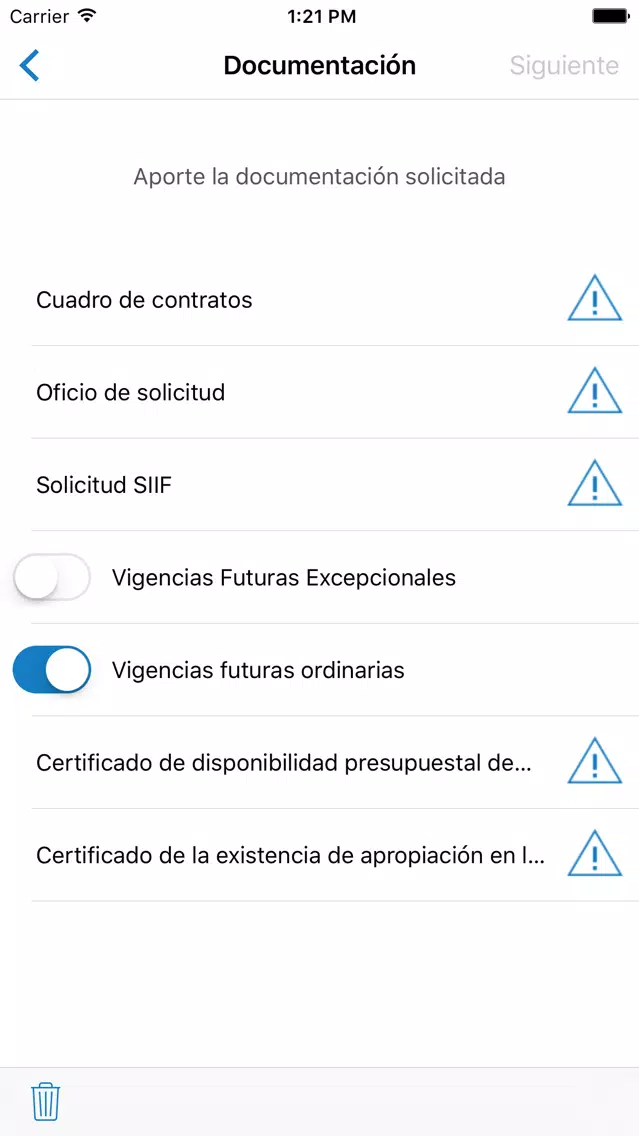Open the Solicitud SIIF row
Screen dimensions: 639x1136
(320, 485)
